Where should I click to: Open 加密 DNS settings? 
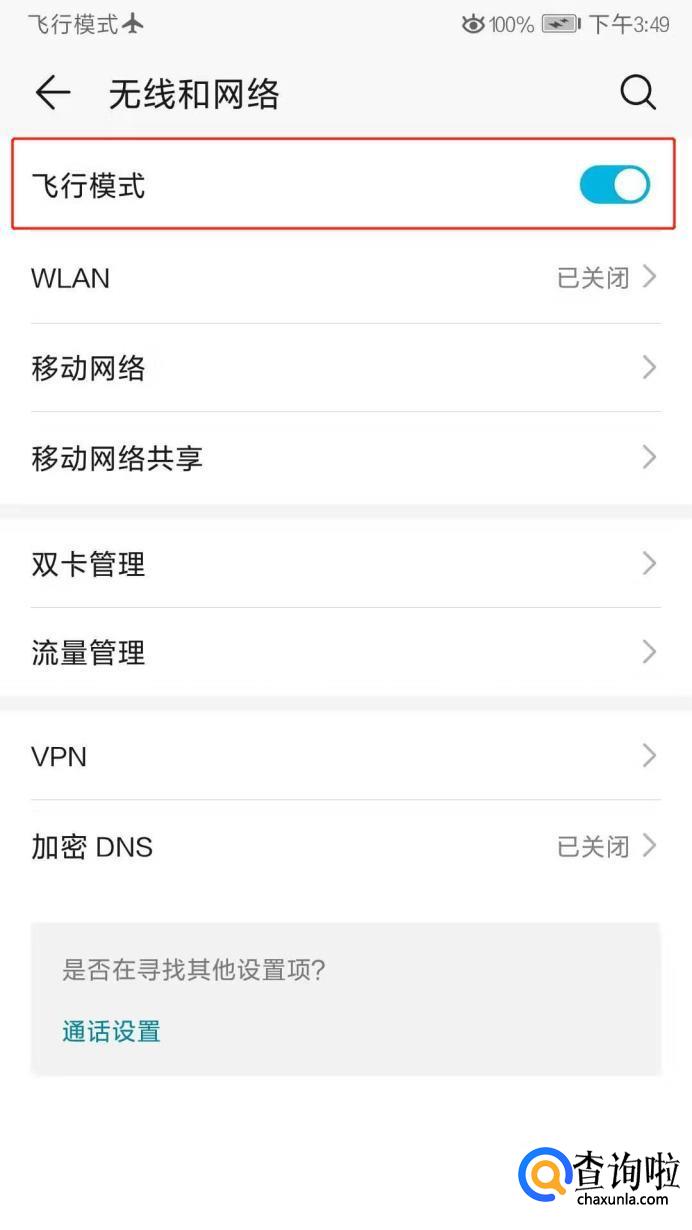pyautogui.click(x=345, y=847)
